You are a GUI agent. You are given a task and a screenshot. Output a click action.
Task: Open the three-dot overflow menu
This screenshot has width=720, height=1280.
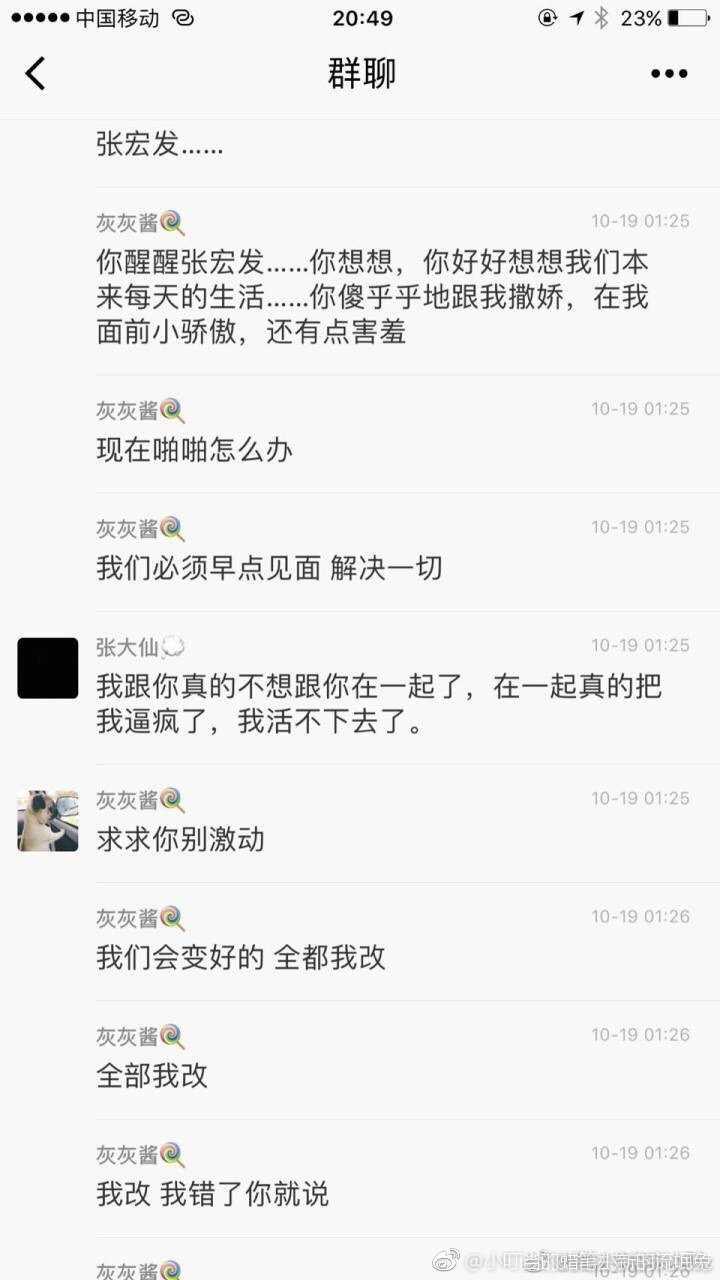pyautogui.click(x=668, y=73)
